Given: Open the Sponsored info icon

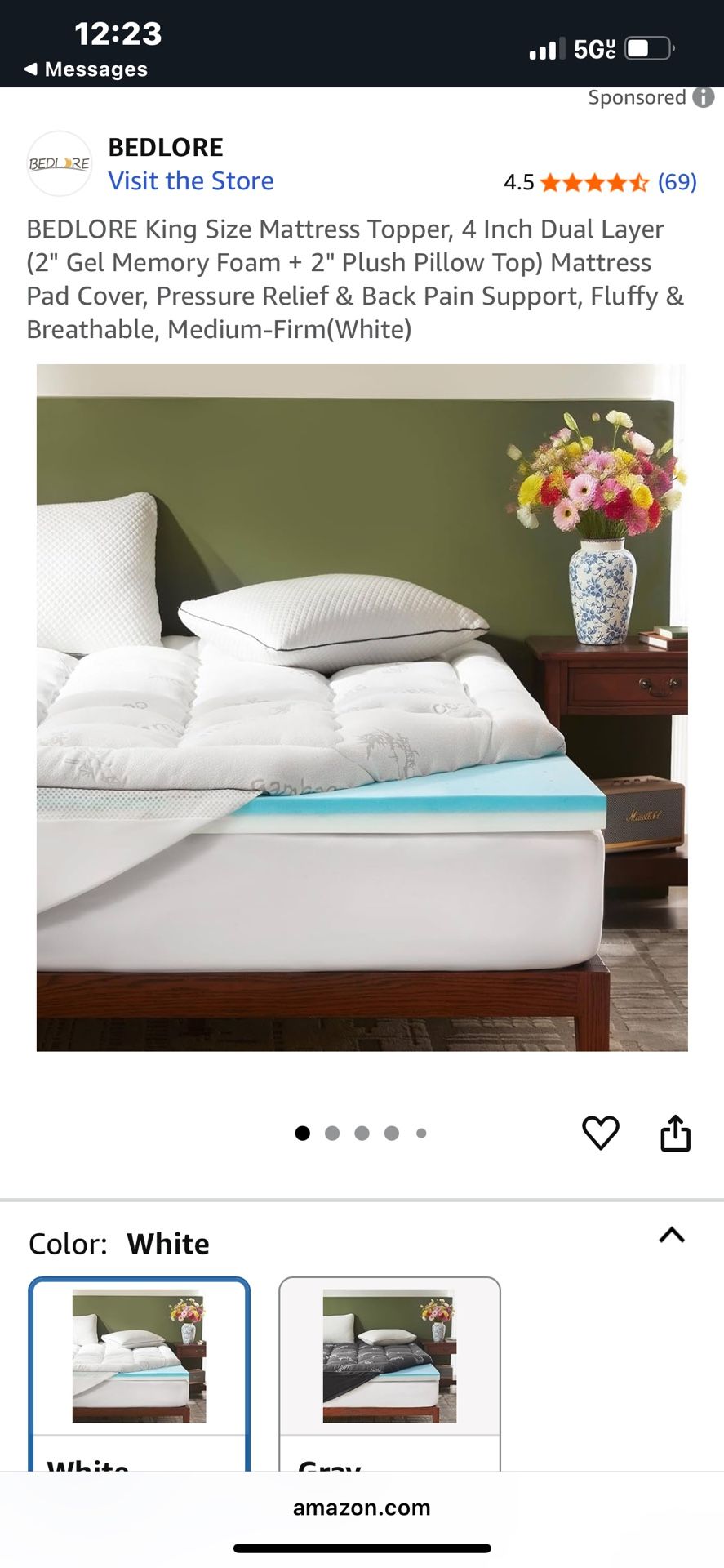Looking at the screenshot, I should pos(703,97).
